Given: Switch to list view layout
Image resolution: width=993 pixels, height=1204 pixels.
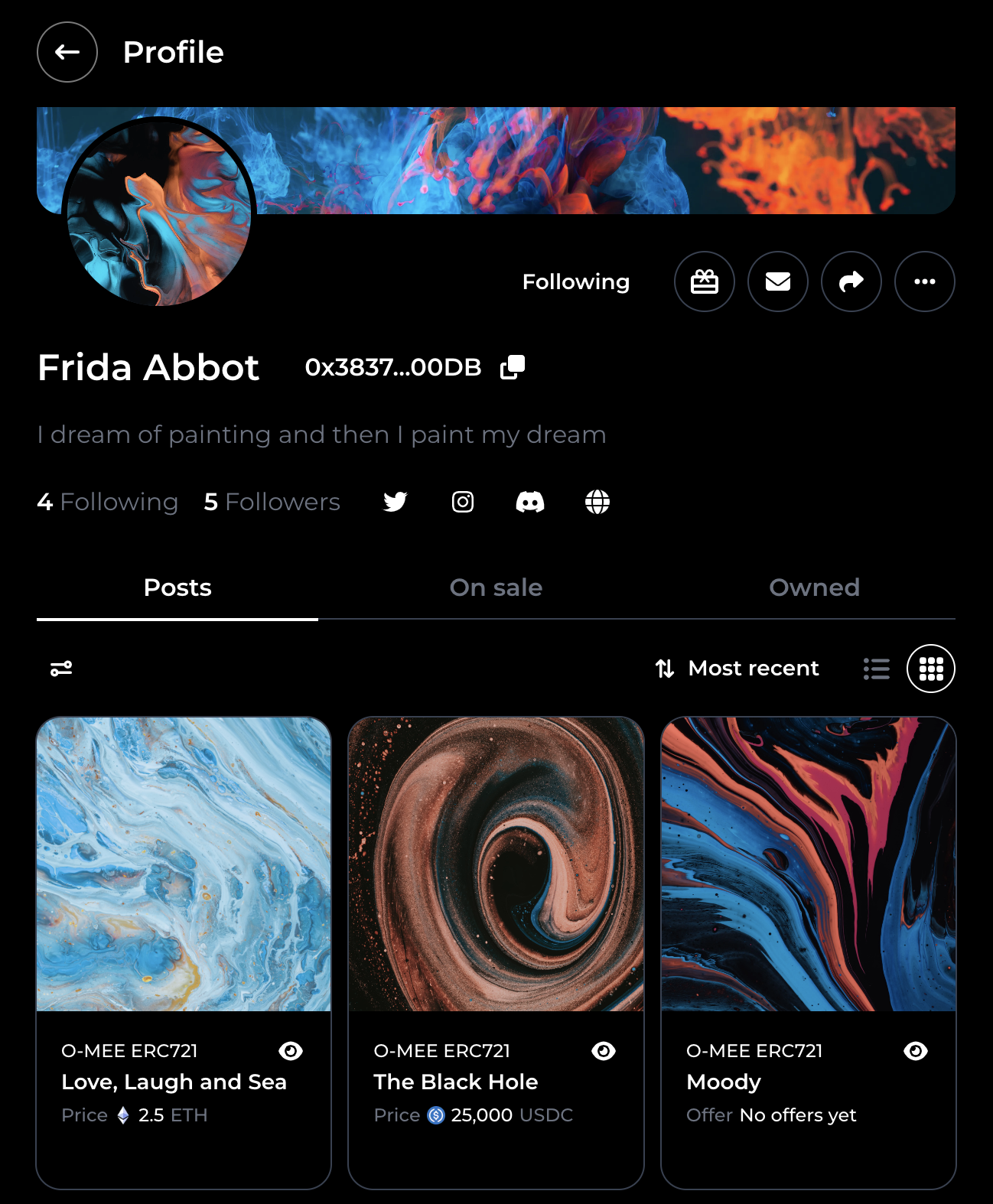Looking at the screenshot, I should tap(876, 669).
